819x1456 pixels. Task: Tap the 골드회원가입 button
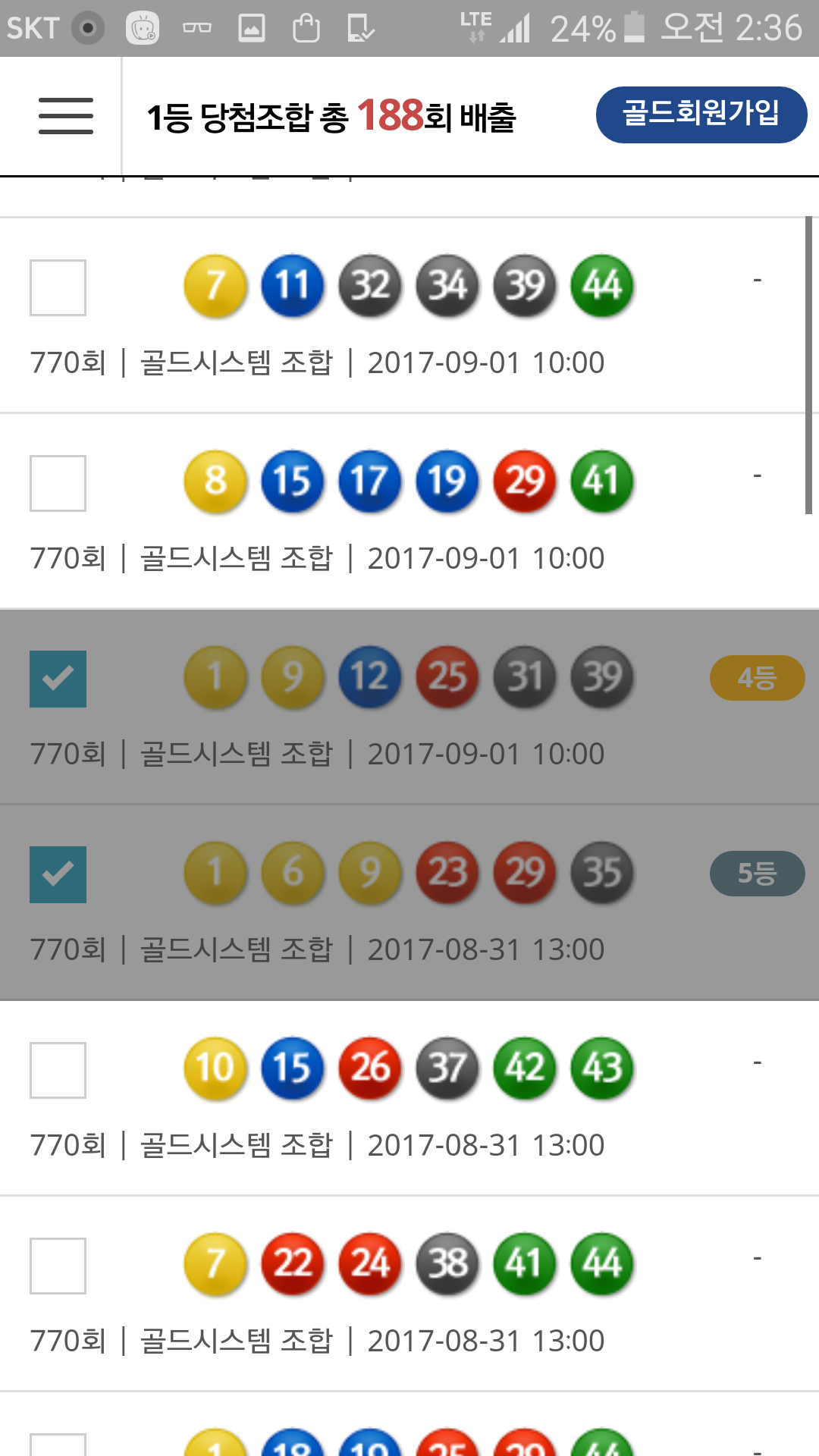pyautogui.click(x=701, y=115)
